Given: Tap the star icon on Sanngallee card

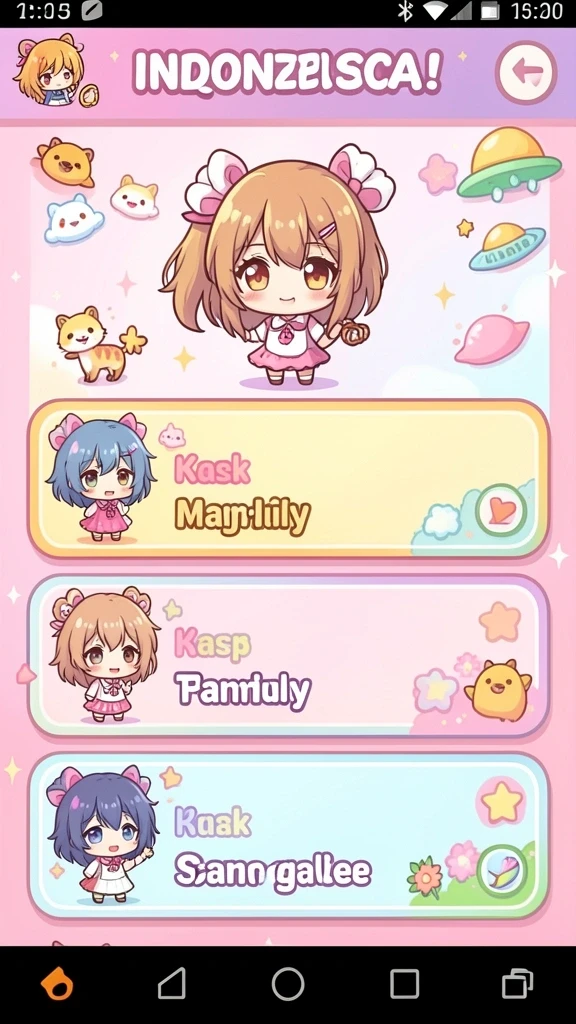Looking at the screenshot, I should pyautogui.click(x=501, y=802).
